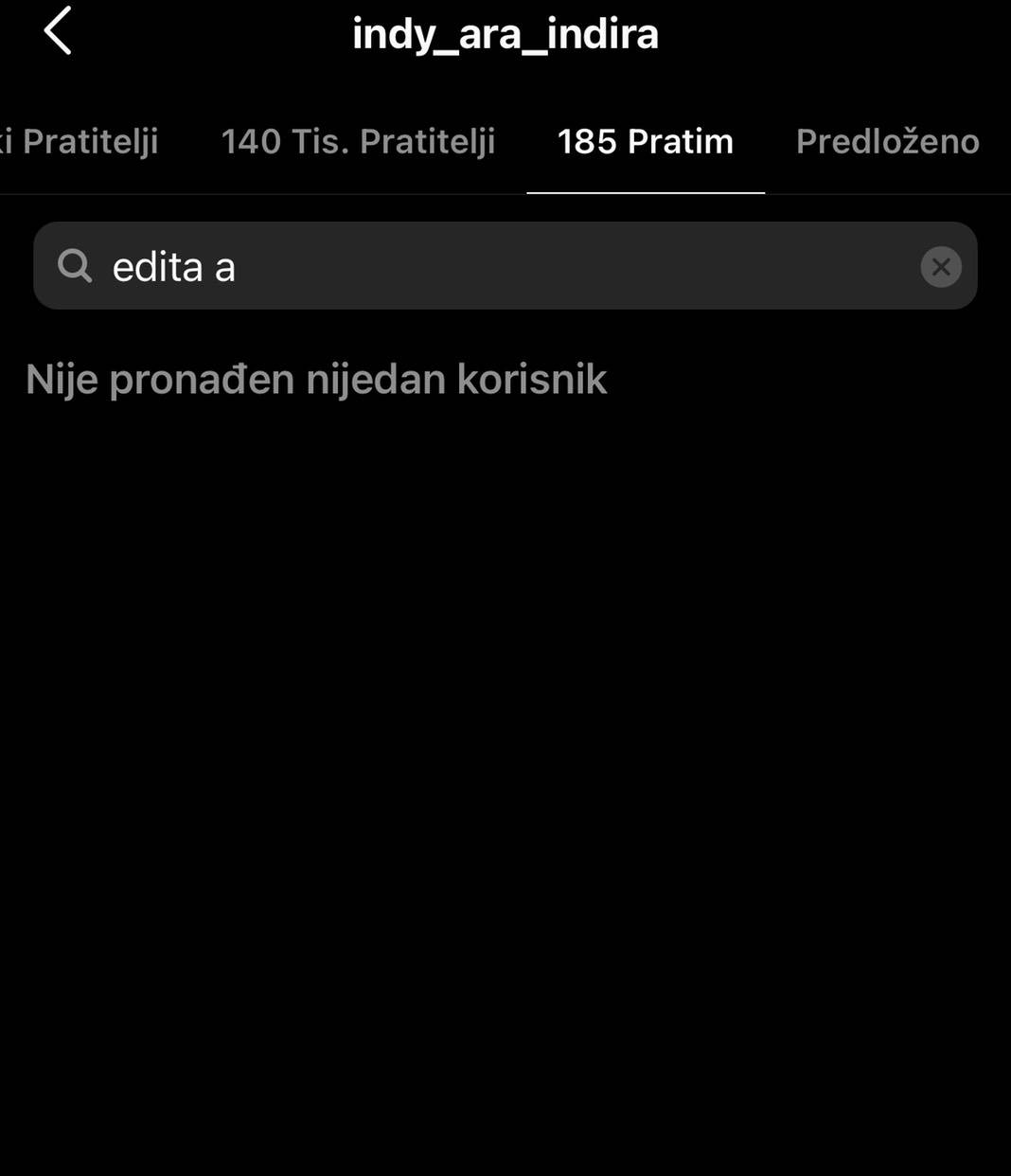Click the suggested users 'Predloženo' label
Image resolution: width=1011 pixels, height=1176 pixels.
(886, 140)
